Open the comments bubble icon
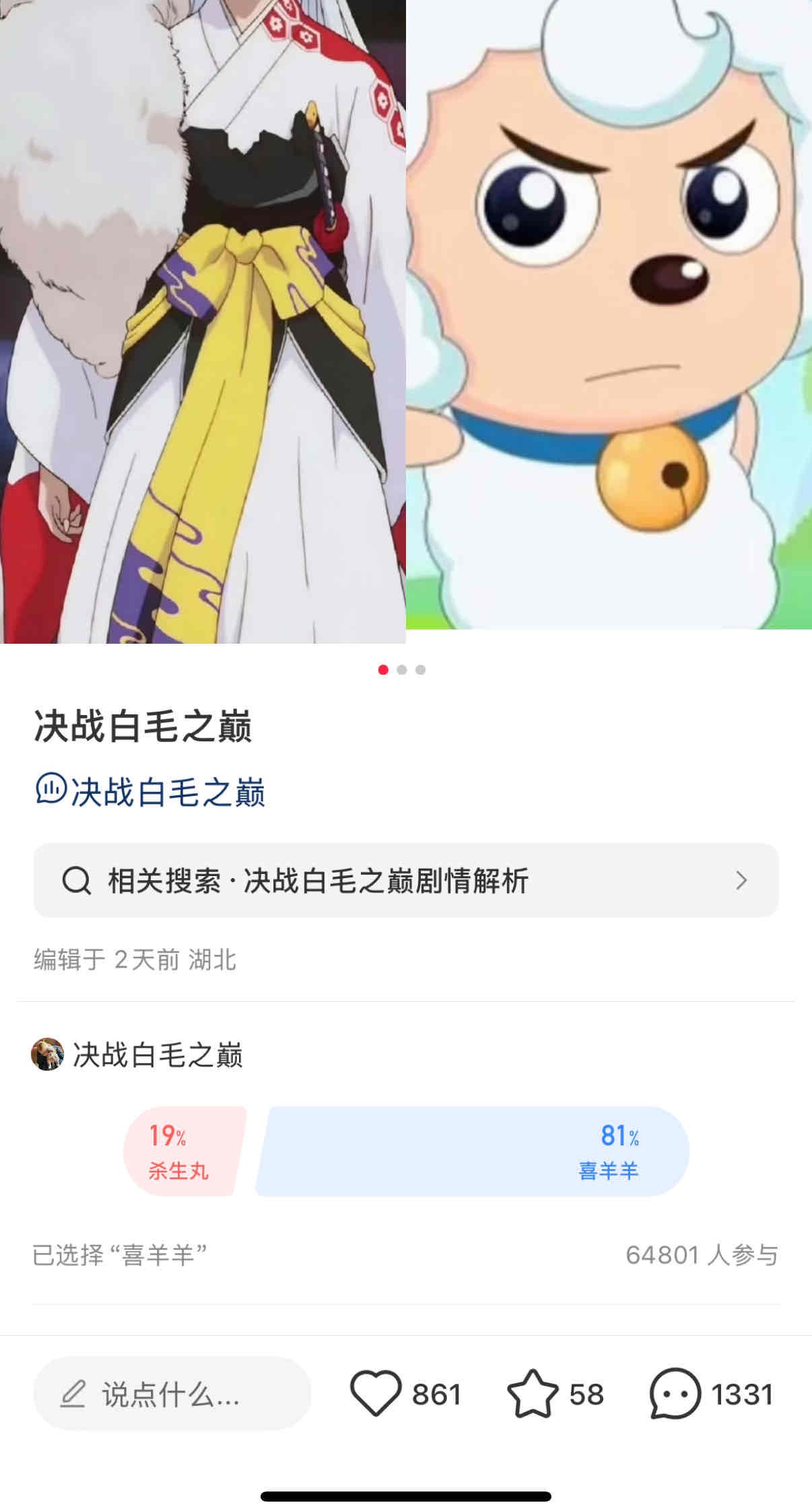The width and height of the screenshot is (812, 1507). coord(675,1393)
